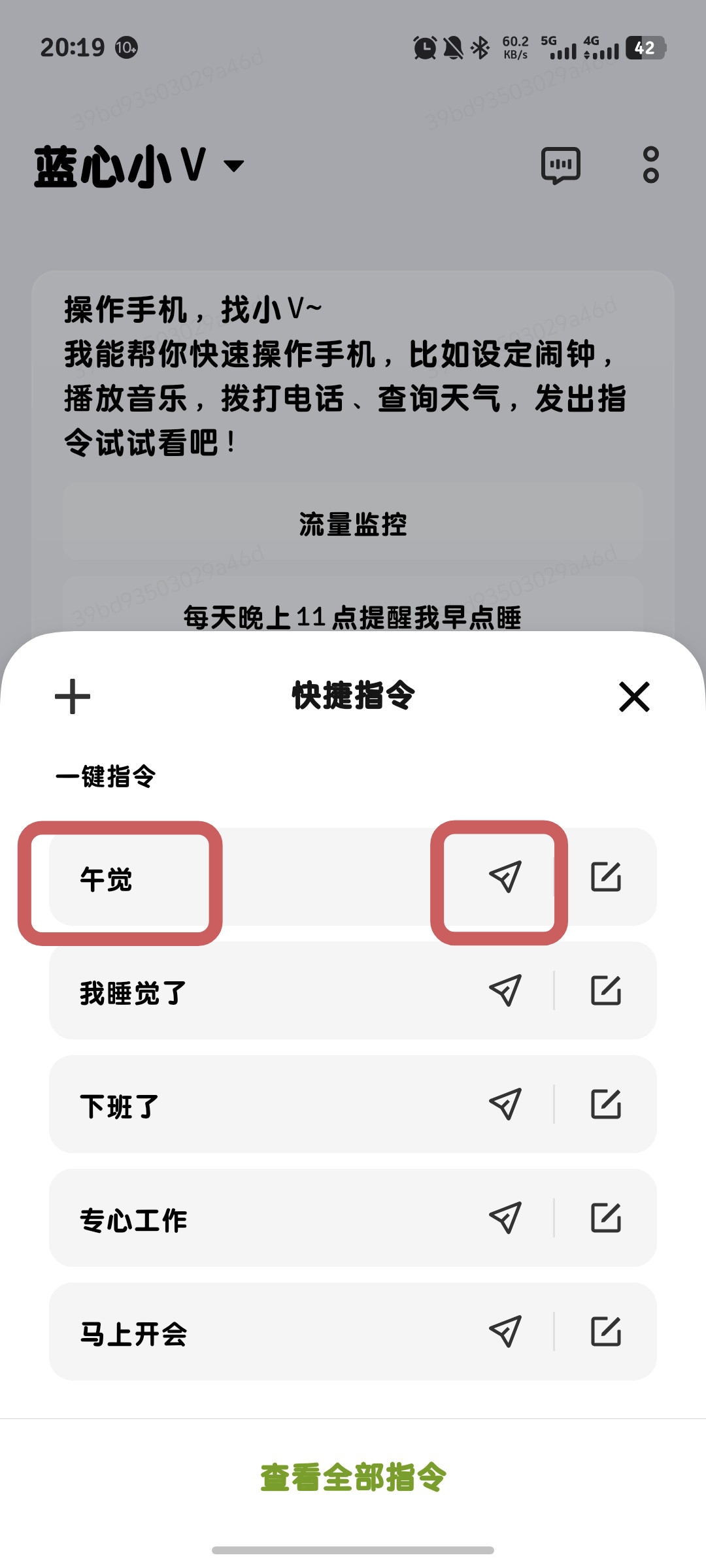Close the 快捷指令 panel
The width and height of the screenshot is (706, 1568).
(x=633, y=696)
